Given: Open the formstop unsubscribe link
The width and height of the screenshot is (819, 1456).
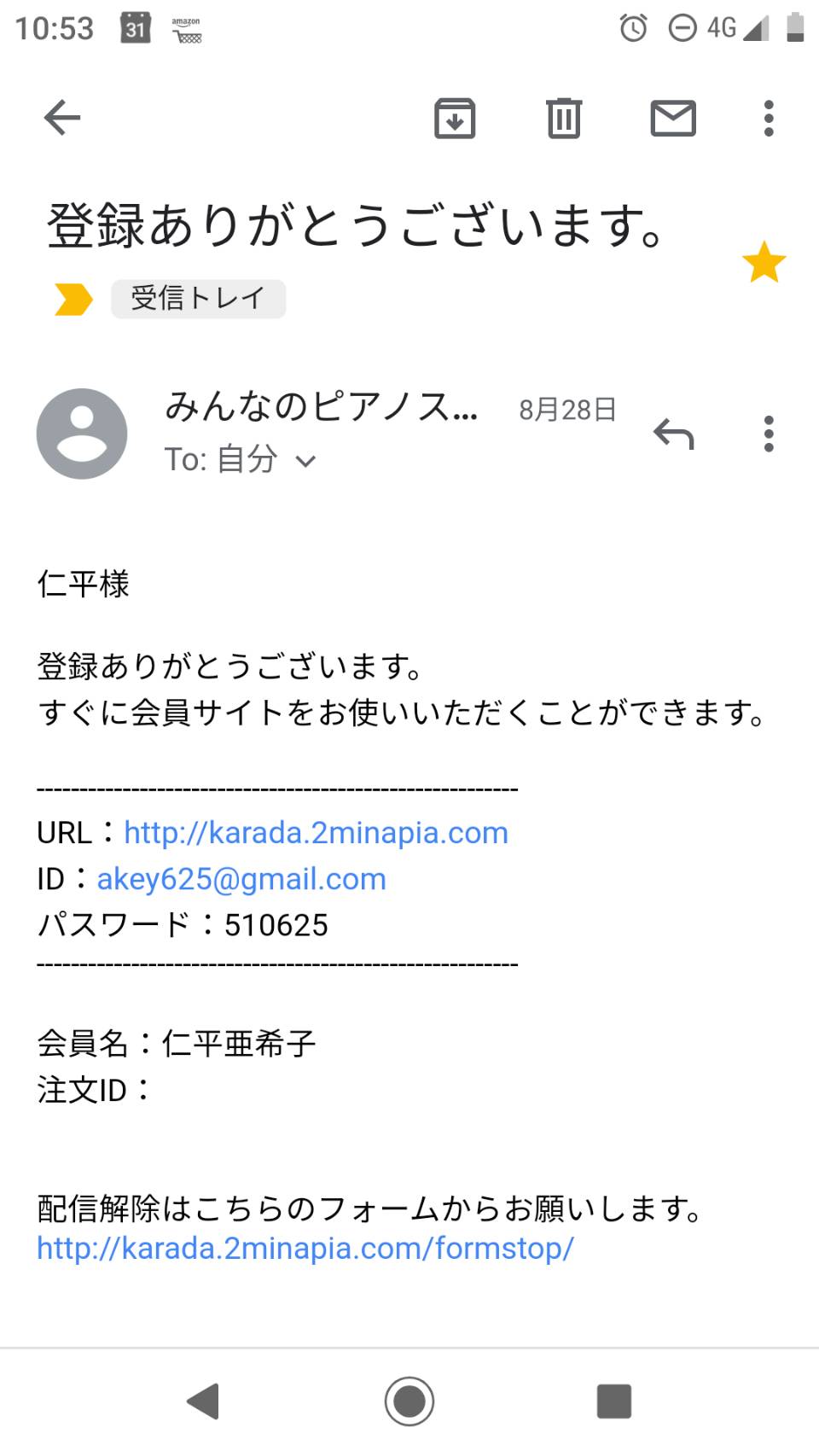Looking at the screenshot, I should click(x=305, y=1248).
